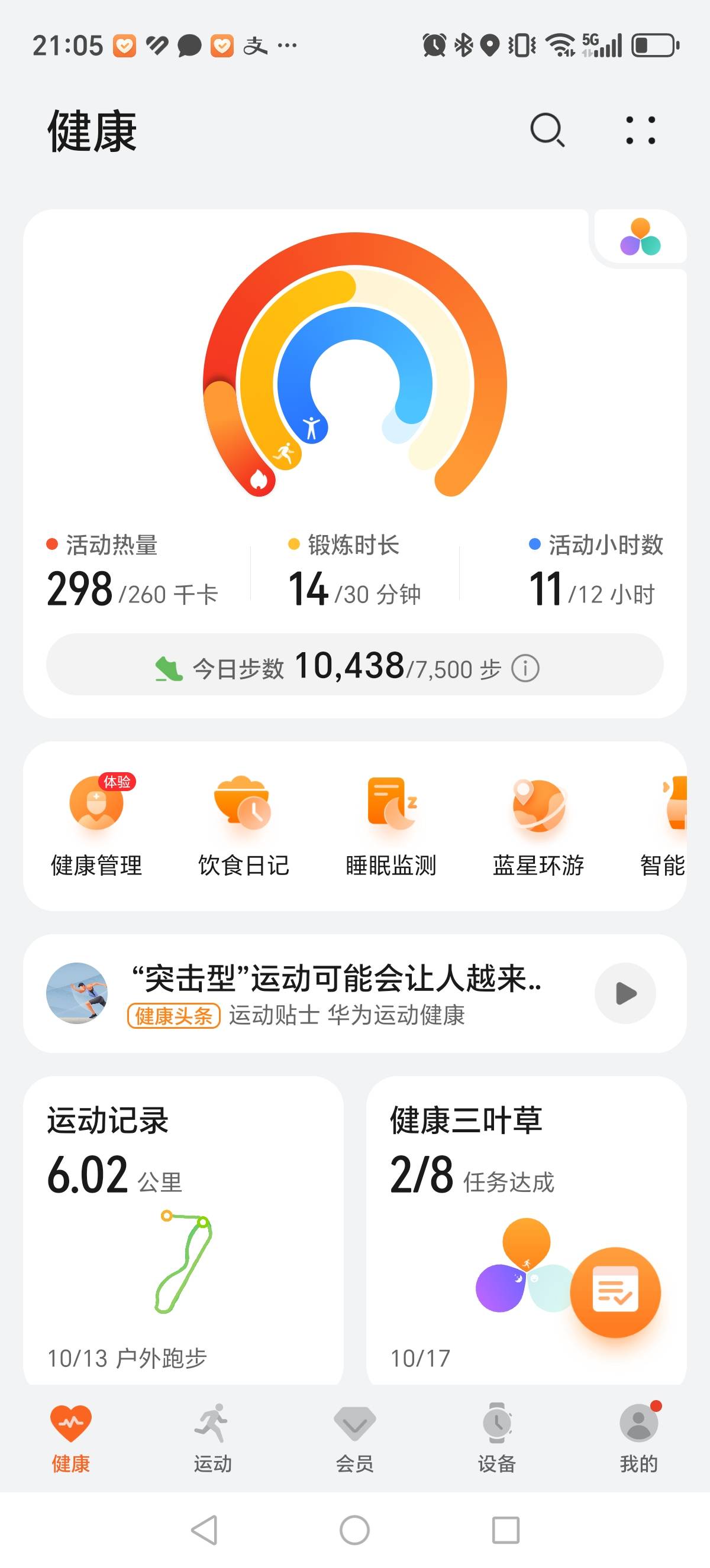Click the green shoe steps icon
The height and width of the screenshot is (1568, 710).
(169, 666)
